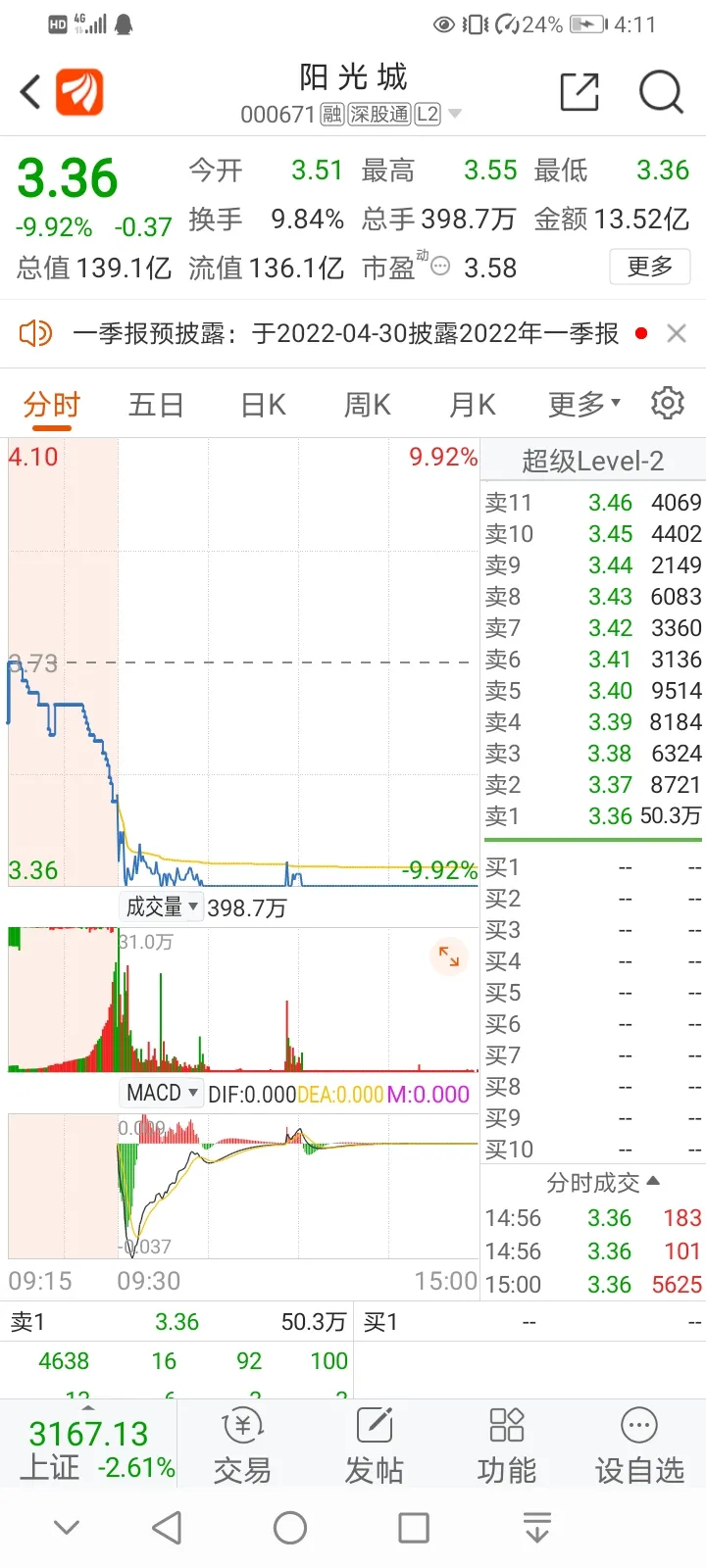This screenshot has width=706, height=1568.
Task: Add stock via 设自选
Action: [x=639, y=1447]
